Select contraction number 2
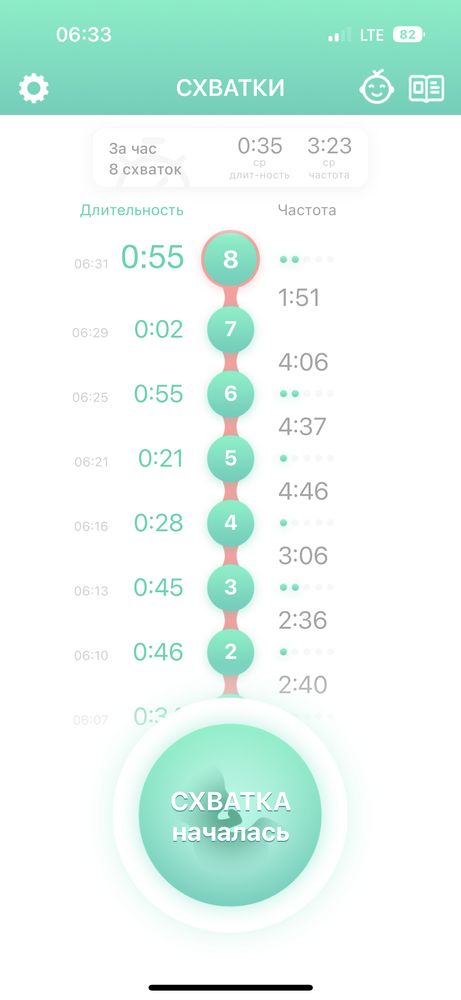The height and width of the screenshot is (1000, 461). pyautogui.click(x=230, y=651)
